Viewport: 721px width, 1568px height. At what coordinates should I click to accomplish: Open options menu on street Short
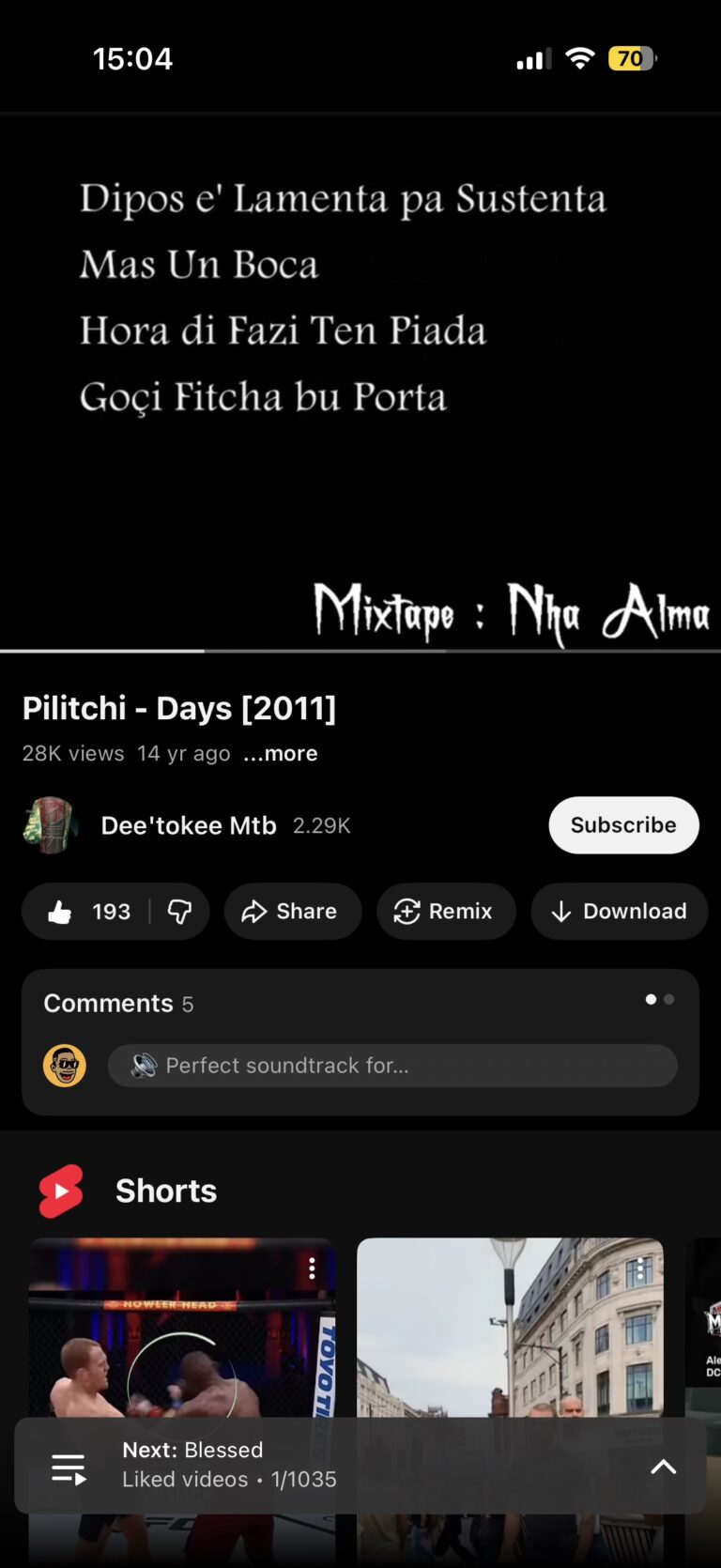click(x=639, y=1269)
